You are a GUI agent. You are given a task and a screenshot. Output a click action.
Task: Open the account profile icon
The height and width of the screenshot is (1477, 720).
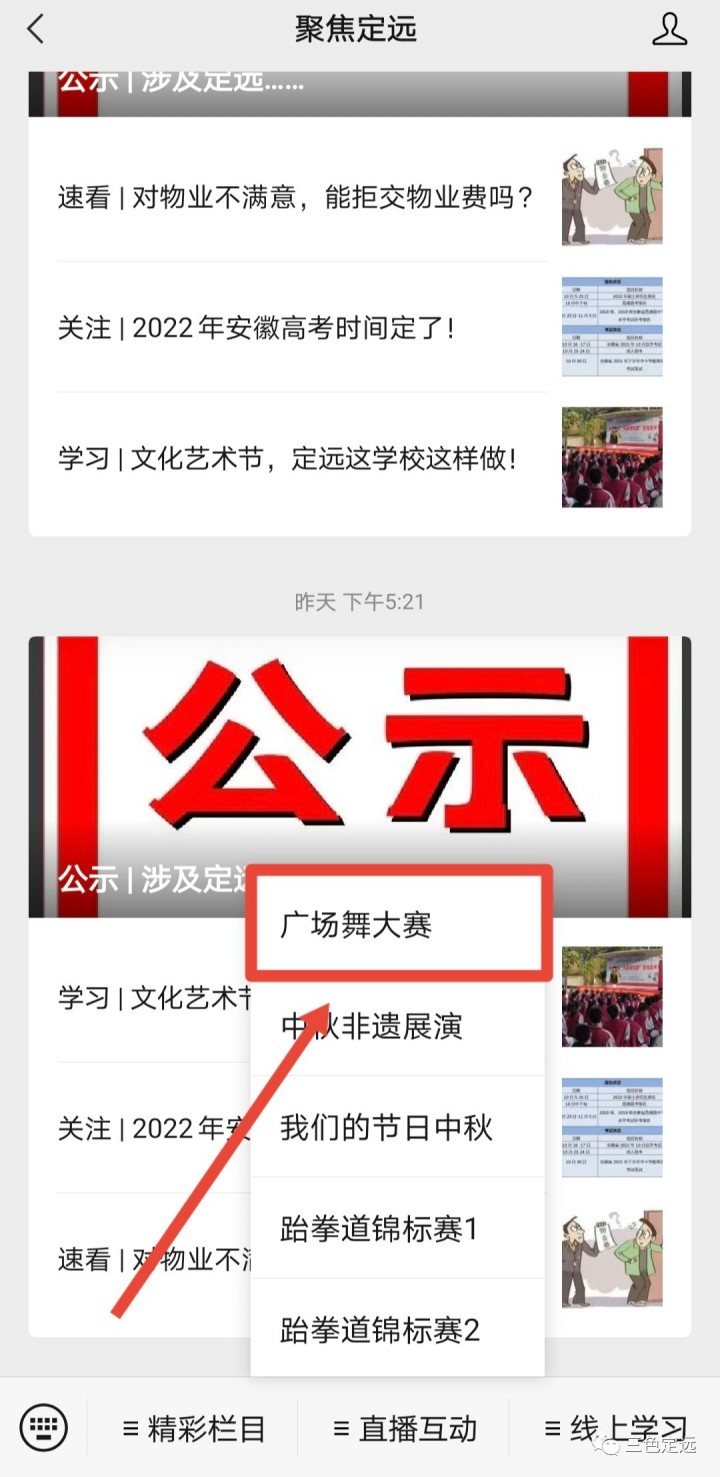click(x=669, y=29)
